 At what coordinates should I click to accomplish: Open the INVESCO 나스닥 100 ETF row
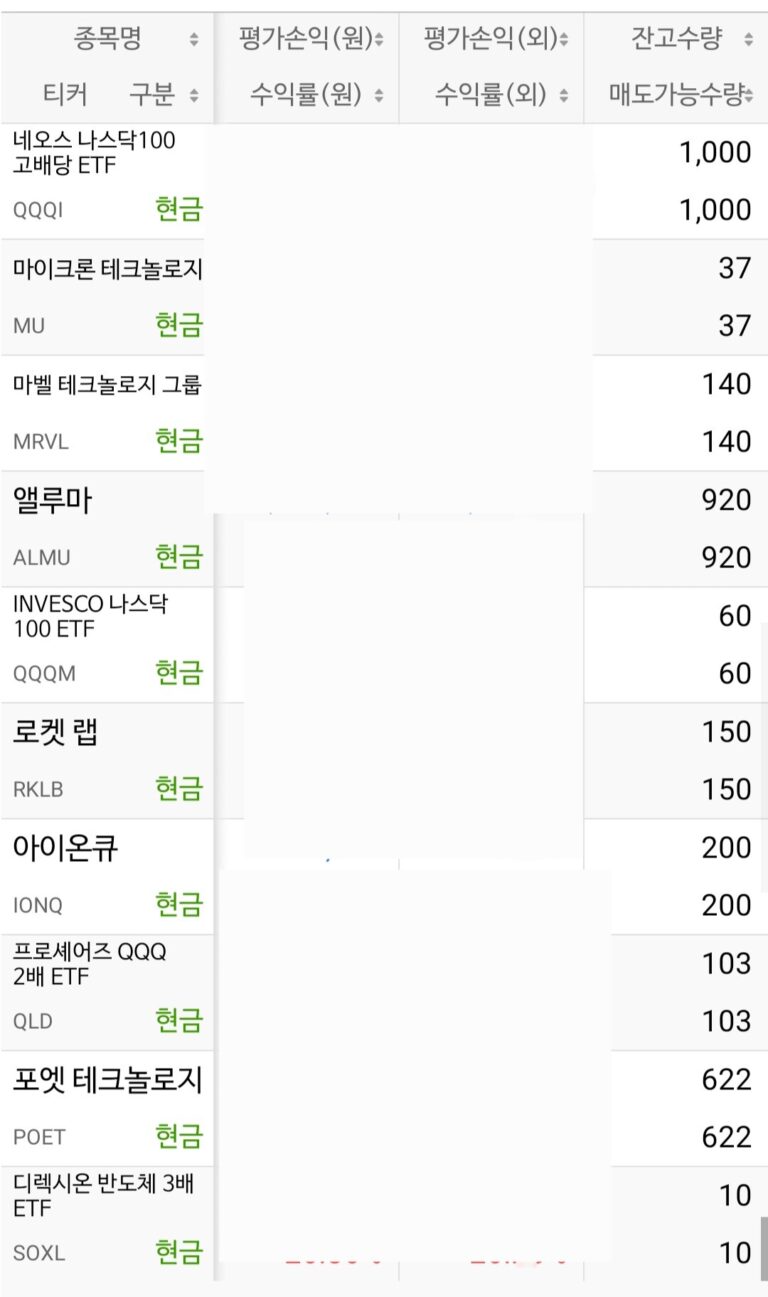coord(384,645)
